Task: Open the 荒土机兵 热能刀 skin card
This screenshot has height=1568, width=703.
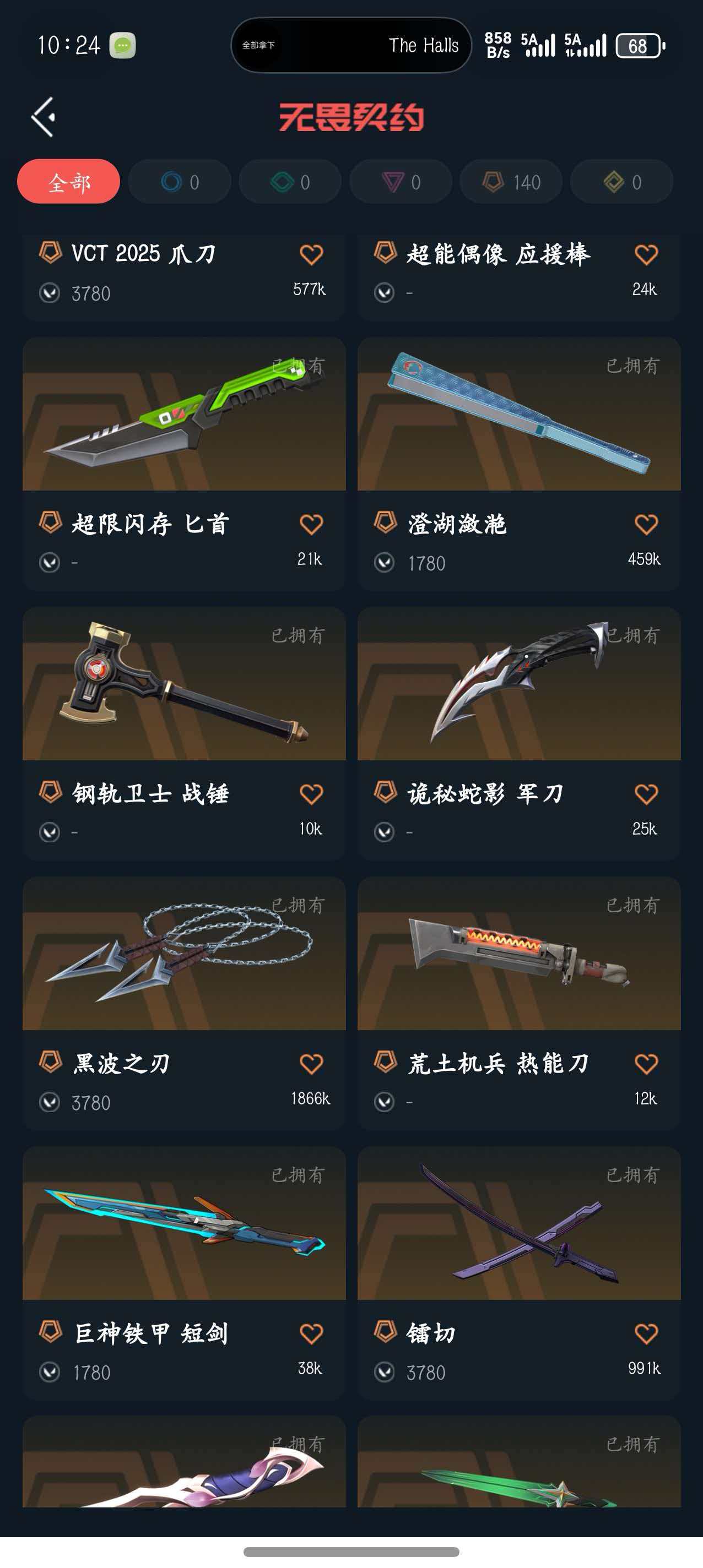Action: [519, 1003]
